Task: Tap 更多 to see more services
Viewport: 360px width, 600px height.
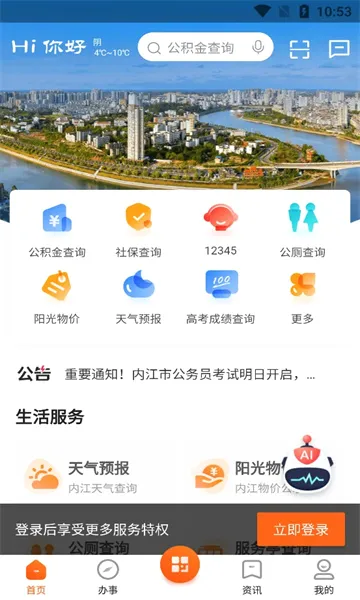Action: 302,297
